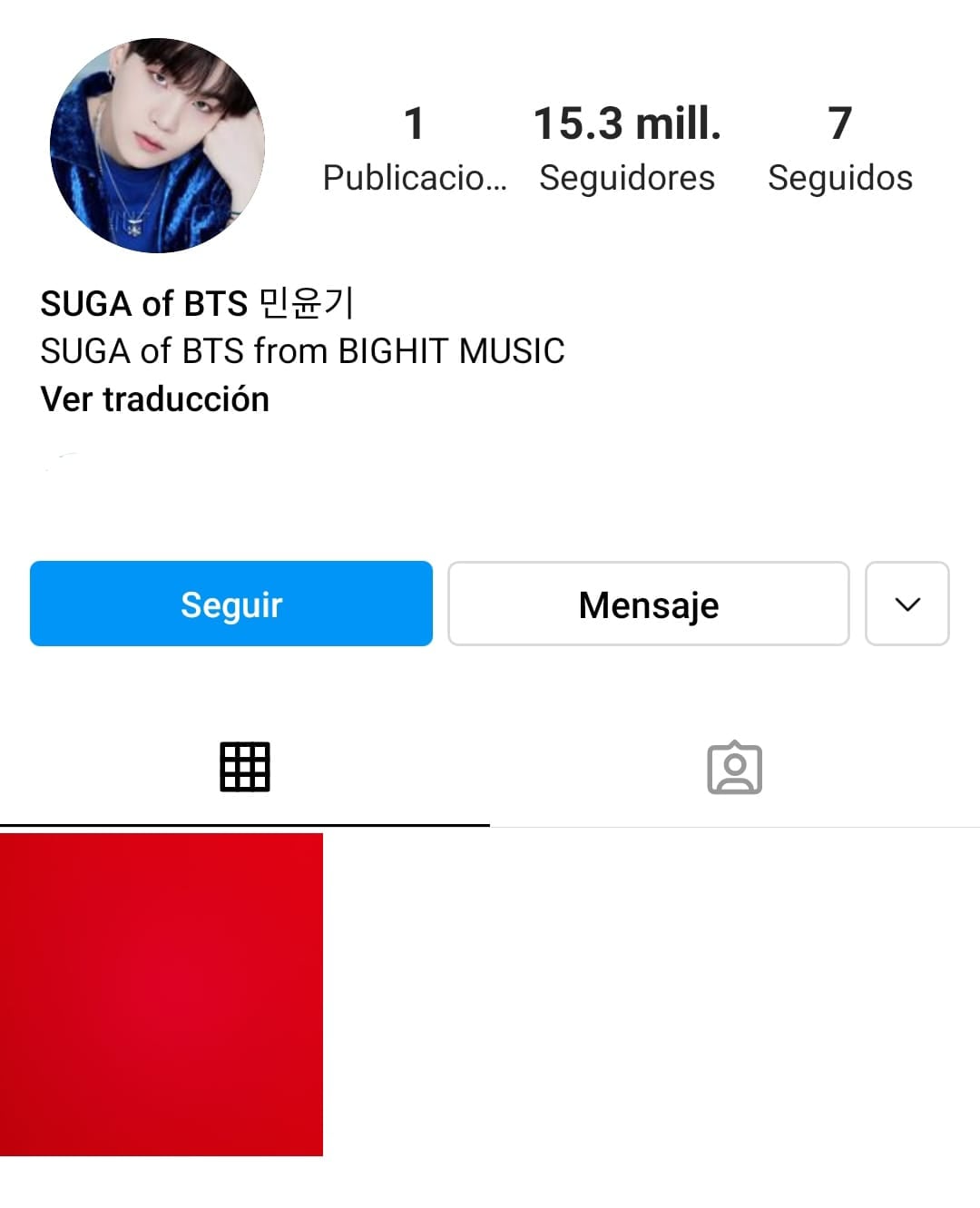View the profile picture
Screen dimensions: 980x1208
coord(157,145)
